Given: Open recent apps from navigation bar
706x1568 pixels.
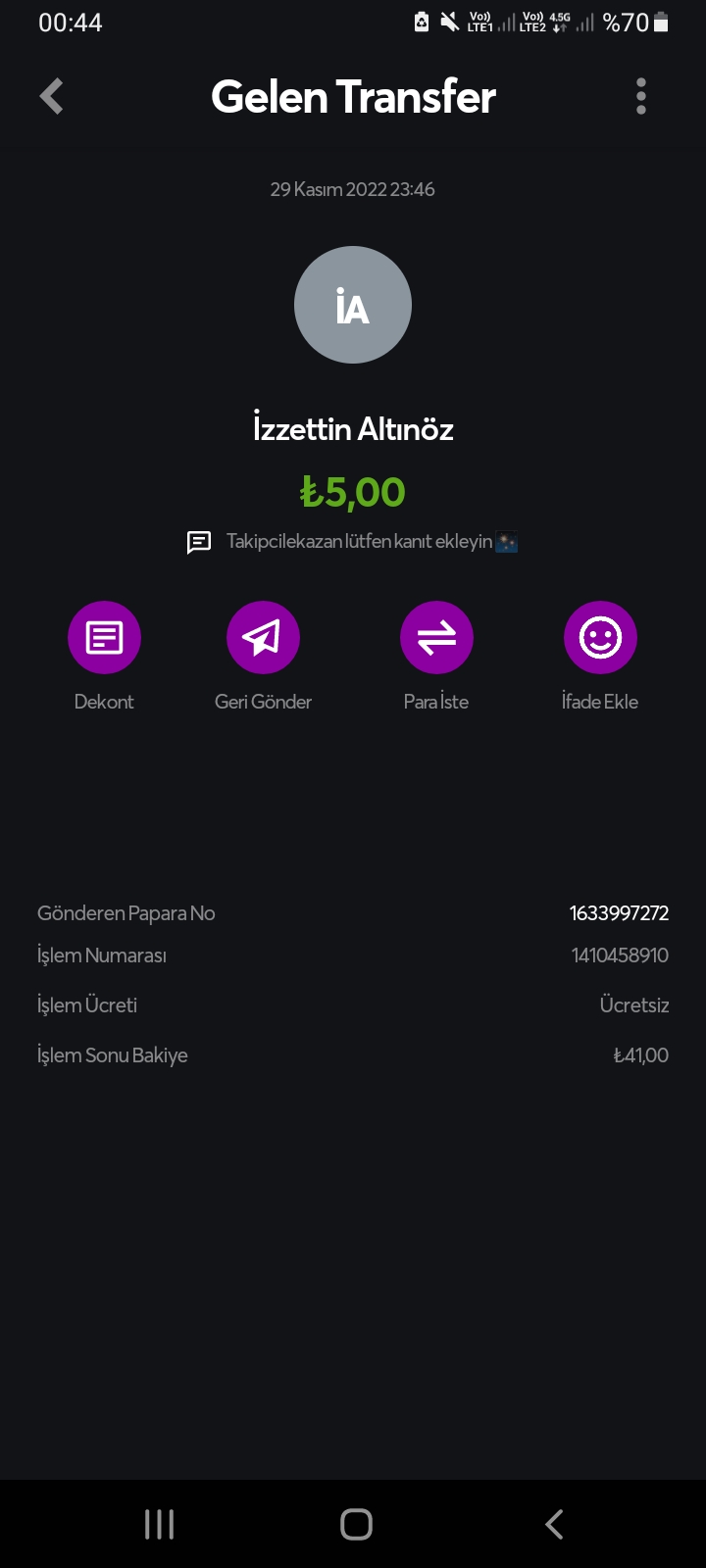Looking at the screenshot, I should [159, 1524].
